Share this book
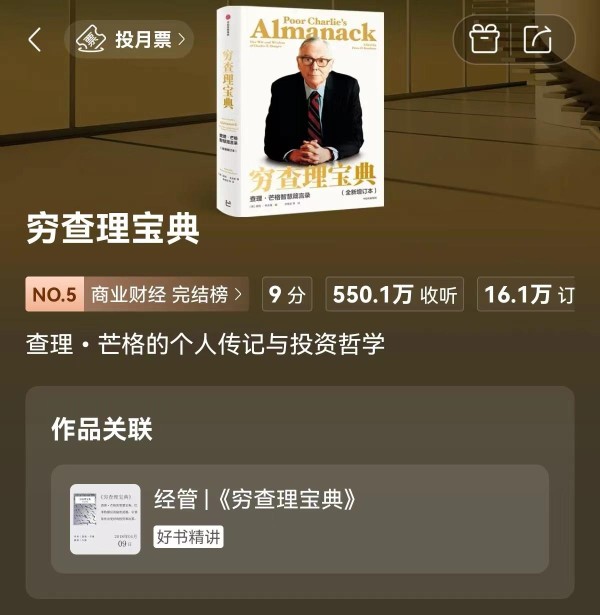 coord(538,40)
